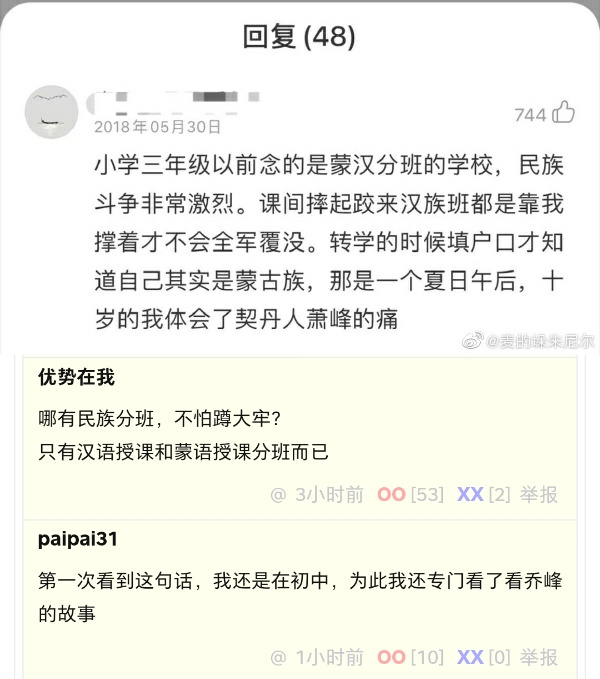Upvote OO on 优势在我's comment
Image resolution: width=600 pixels, height=679 pixels.
(391, 494)
